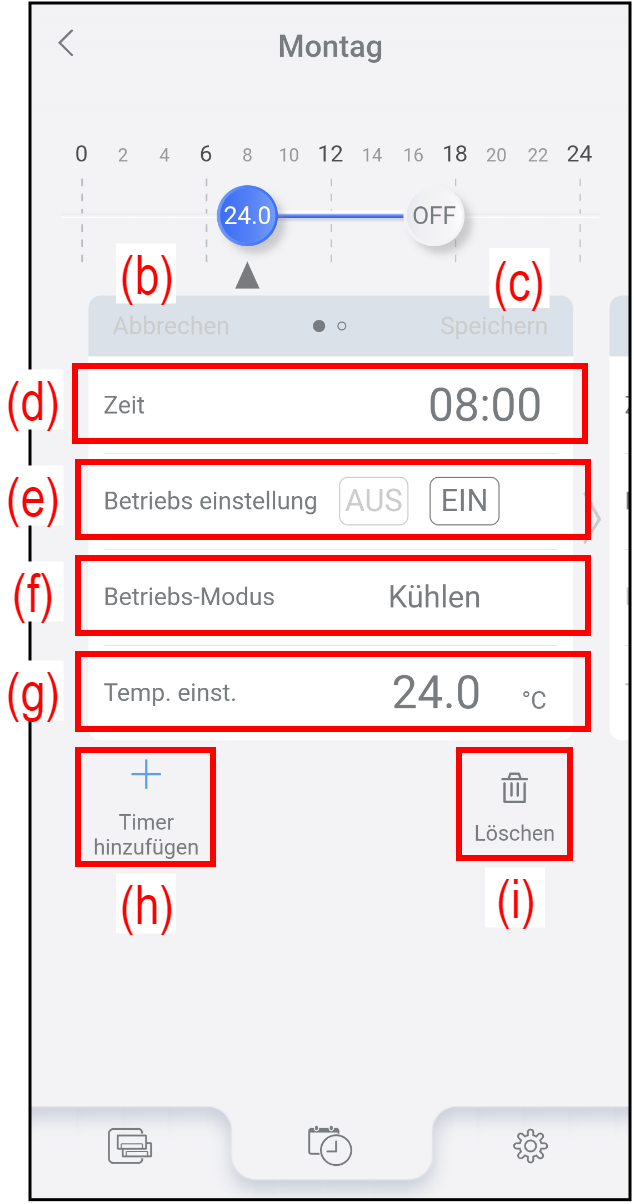Open the Zeit time picker
Image resolution: width=634 pixels, height=1204 pixels.
coord(330,404)
